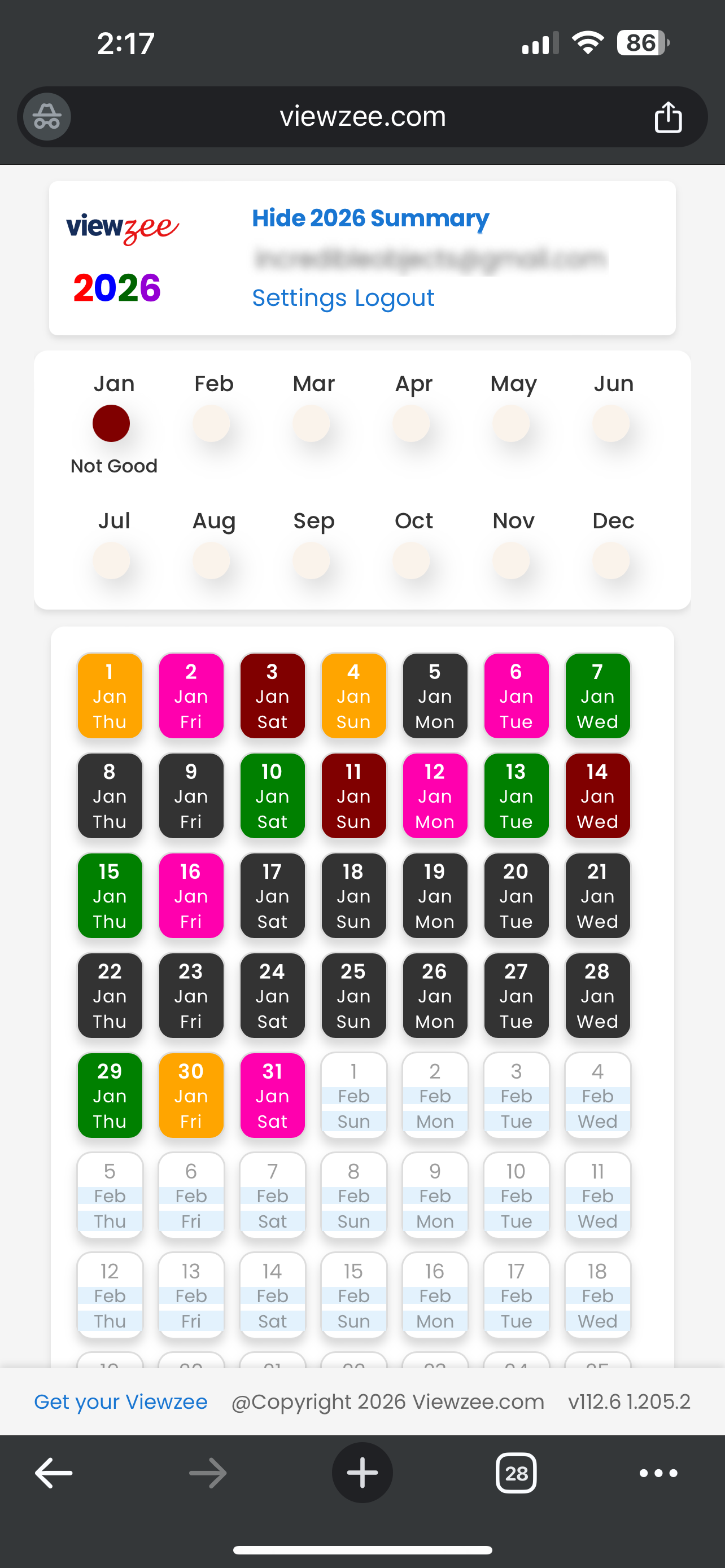Open the 1 Feb Sun day tile

point(353,1095)
